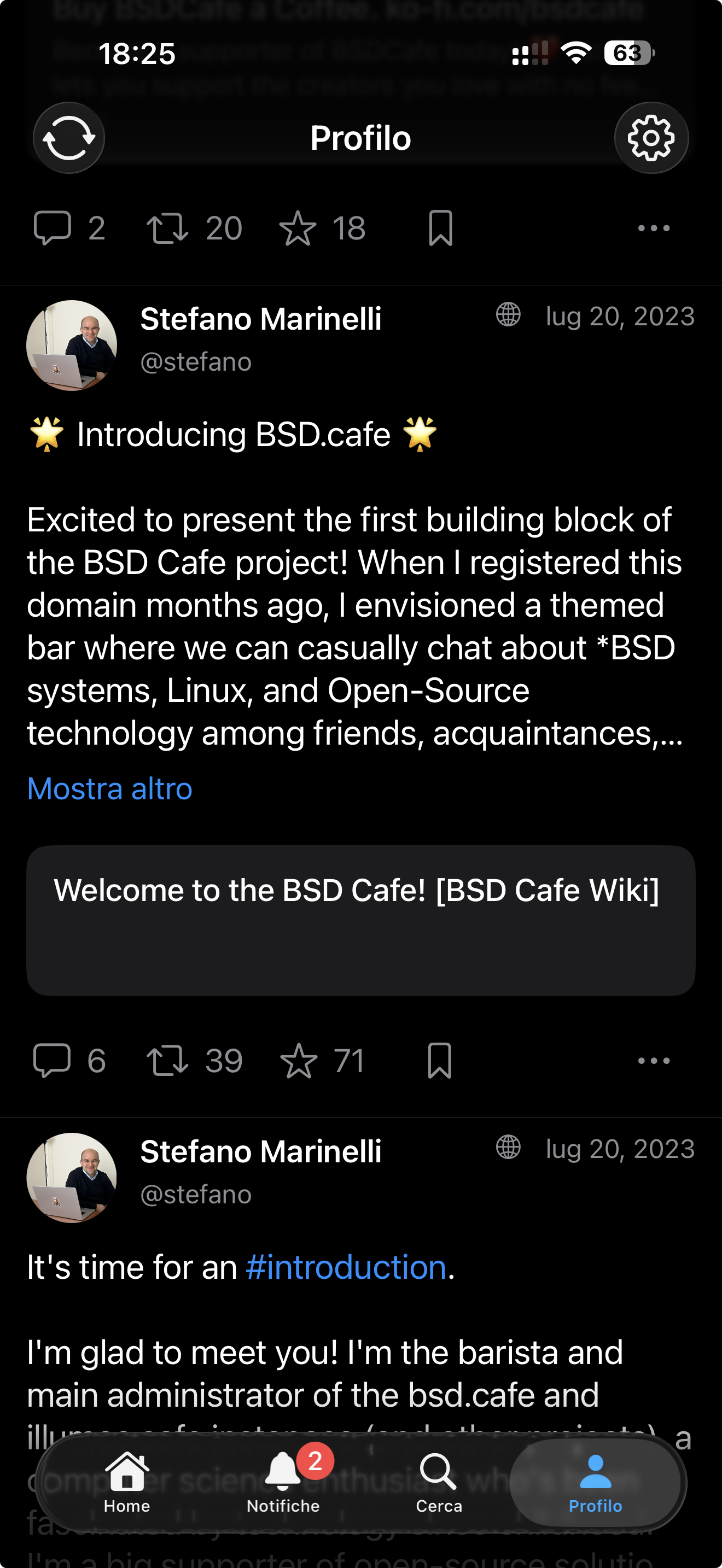Open more options for the Introducing BSD.cafe post
This screenshot has height=1568, width=722.
(653, 1061)
